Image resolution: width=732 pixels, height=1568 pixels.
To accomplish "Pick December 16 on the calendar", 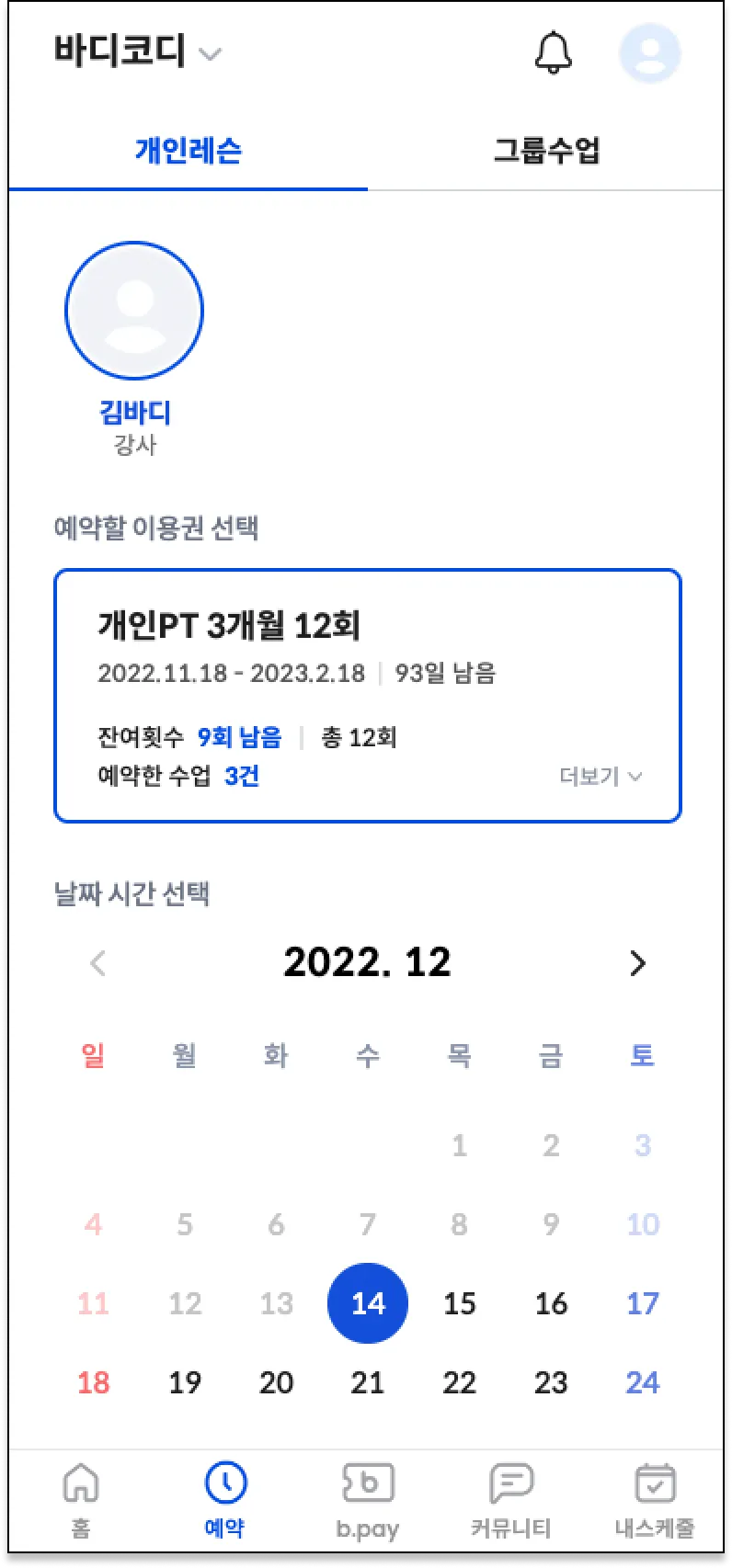I will 551,1303.
